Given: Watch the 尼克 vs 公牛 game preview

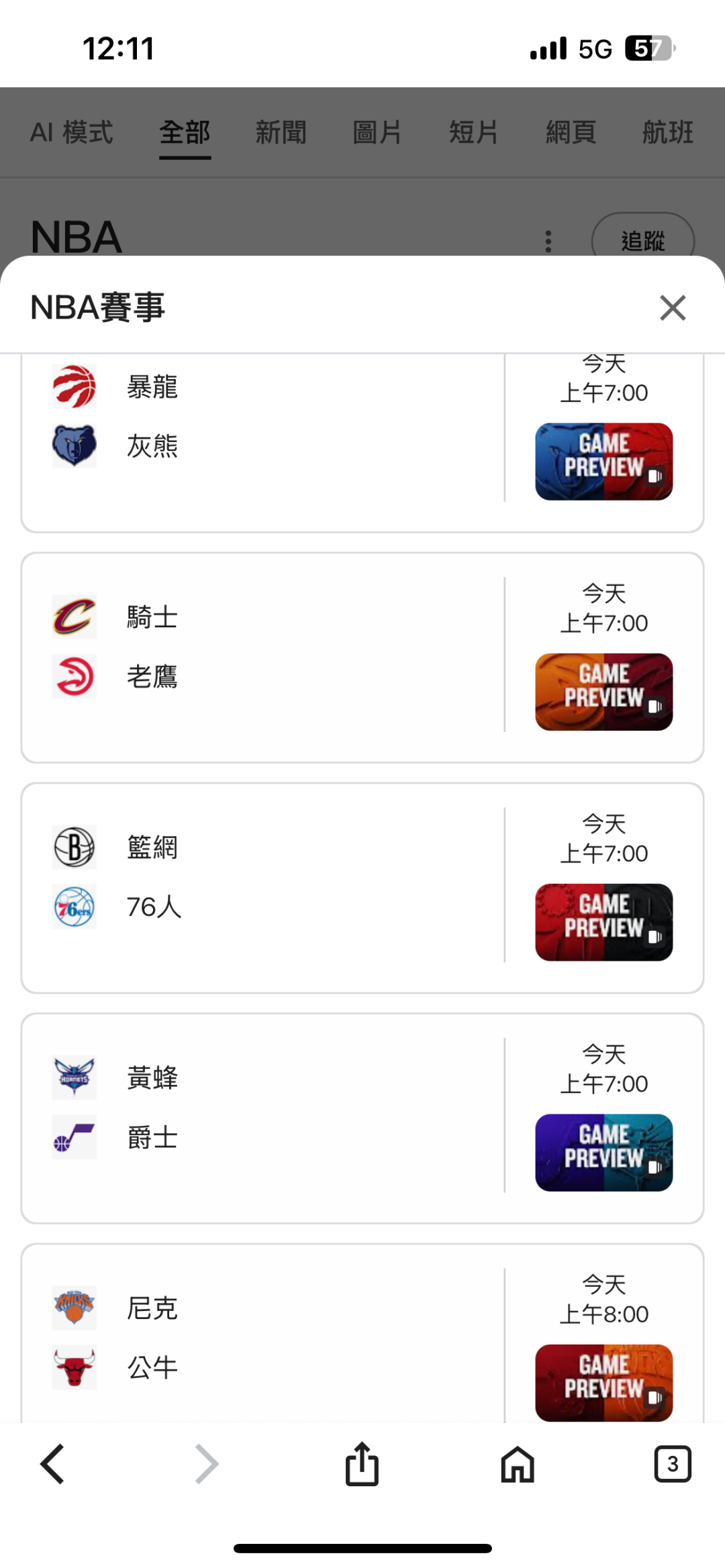Looking at the screenshot, I should tap(603, 1382).
